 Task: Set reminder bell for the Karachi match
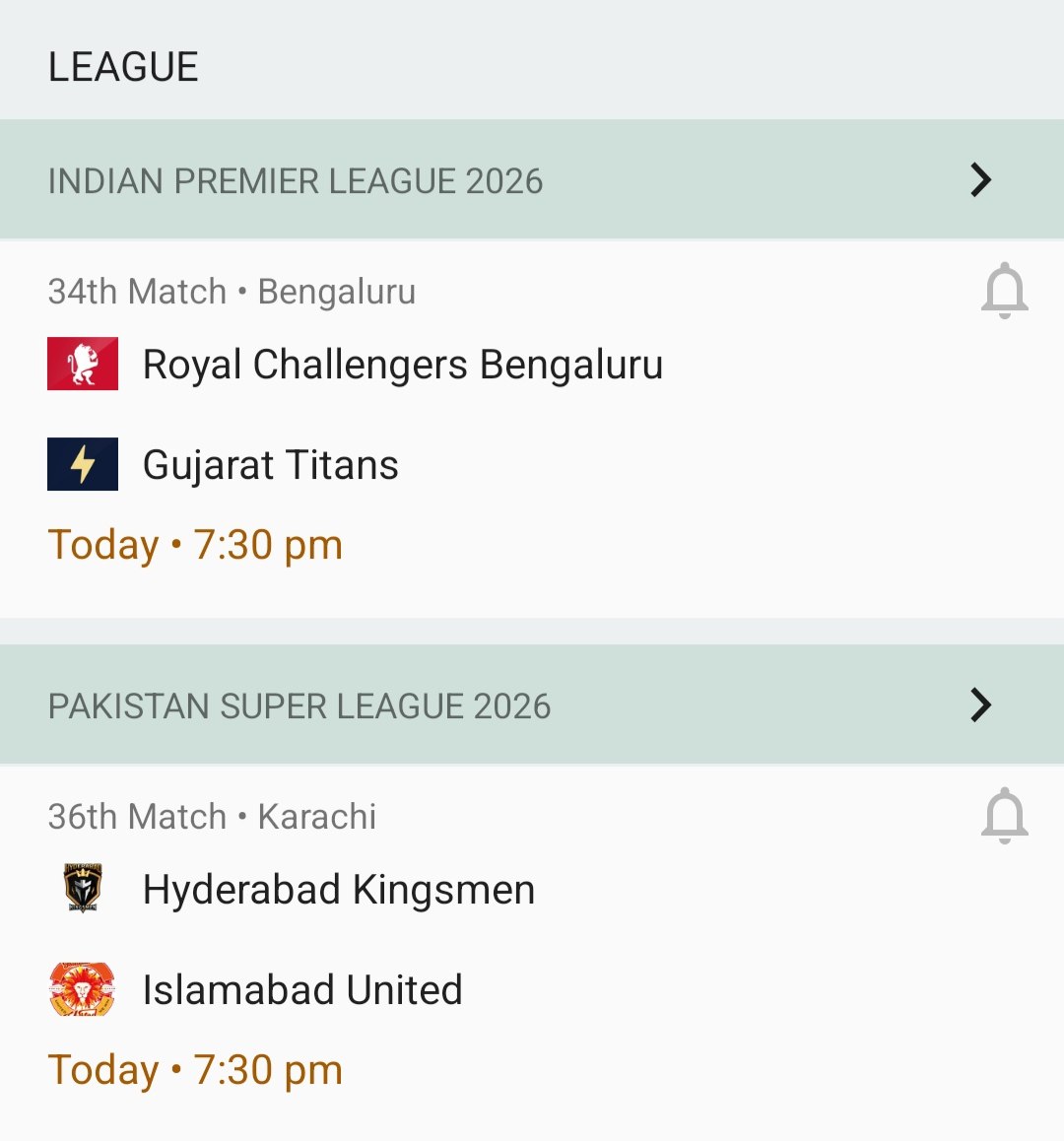pyautogui.click(x=1004, y=816)
